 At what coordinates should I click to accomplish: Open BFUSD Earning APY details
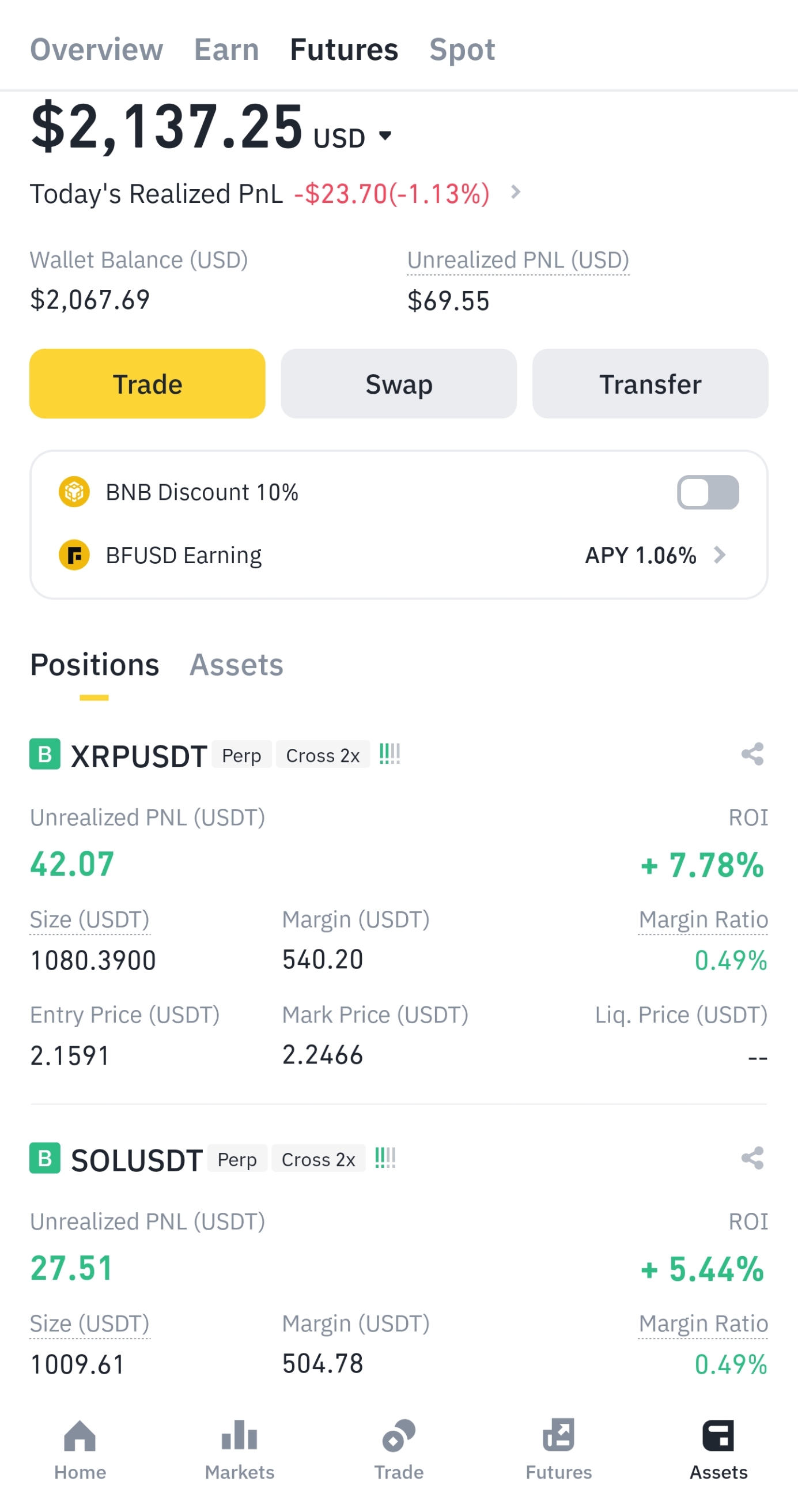point(656,555)
